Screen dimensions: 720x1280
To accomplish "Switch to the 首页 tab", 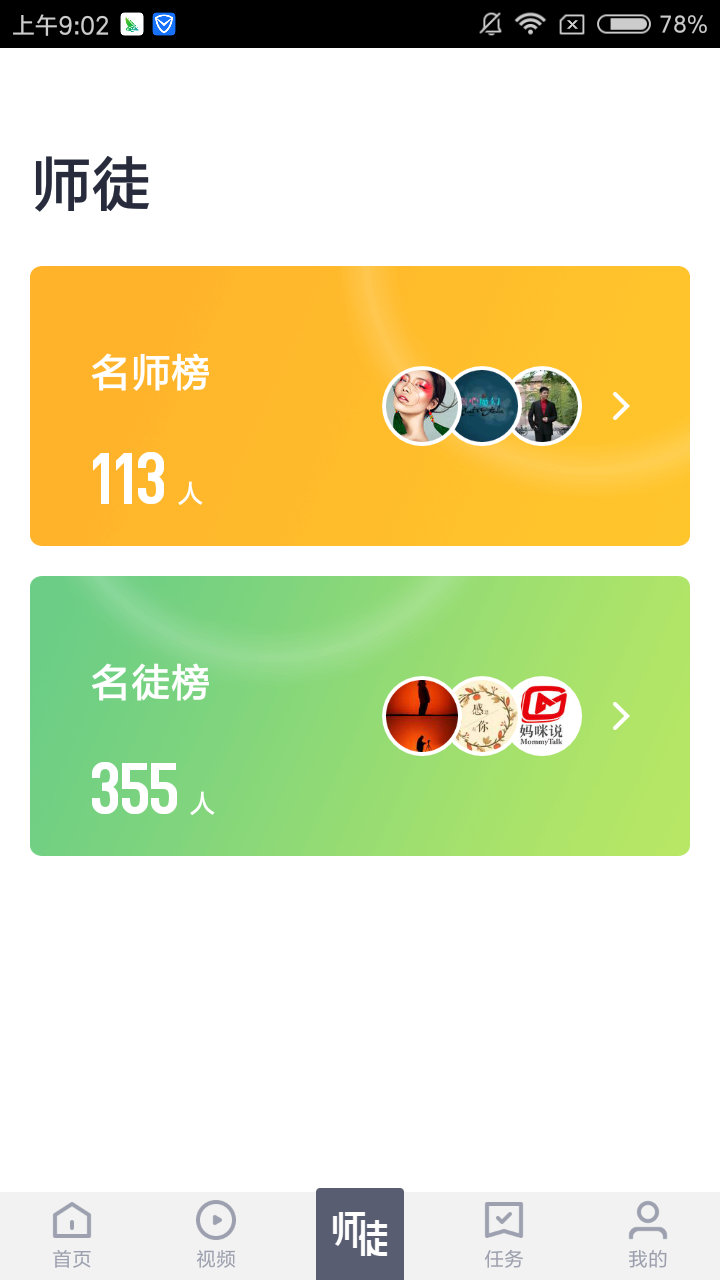I will coord(72,1236).
